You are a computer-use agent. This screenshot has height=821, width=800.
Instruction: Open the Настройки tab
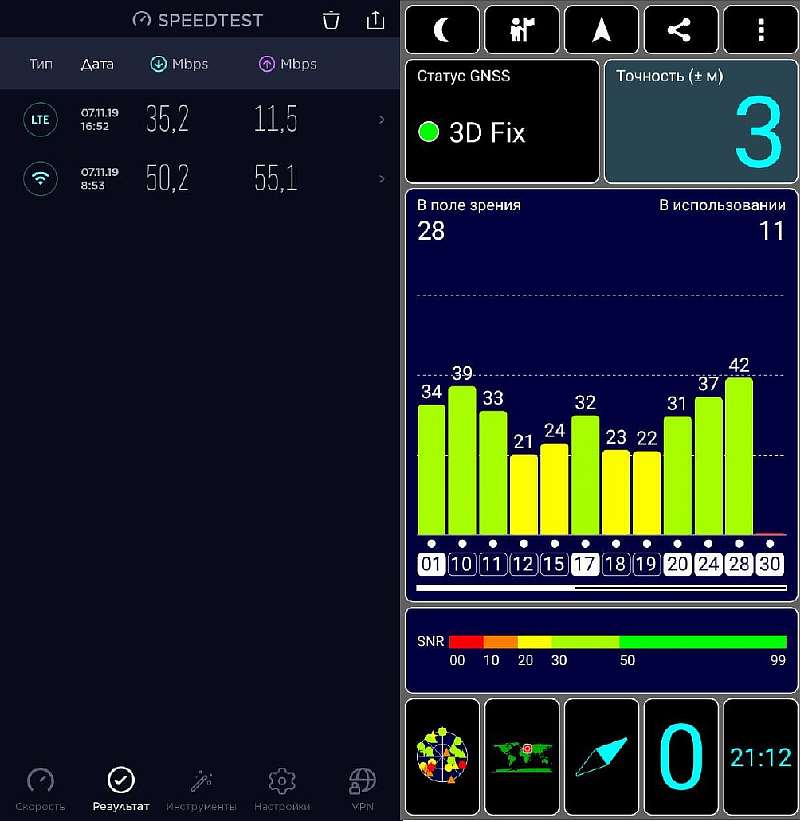tap(282, 788)
